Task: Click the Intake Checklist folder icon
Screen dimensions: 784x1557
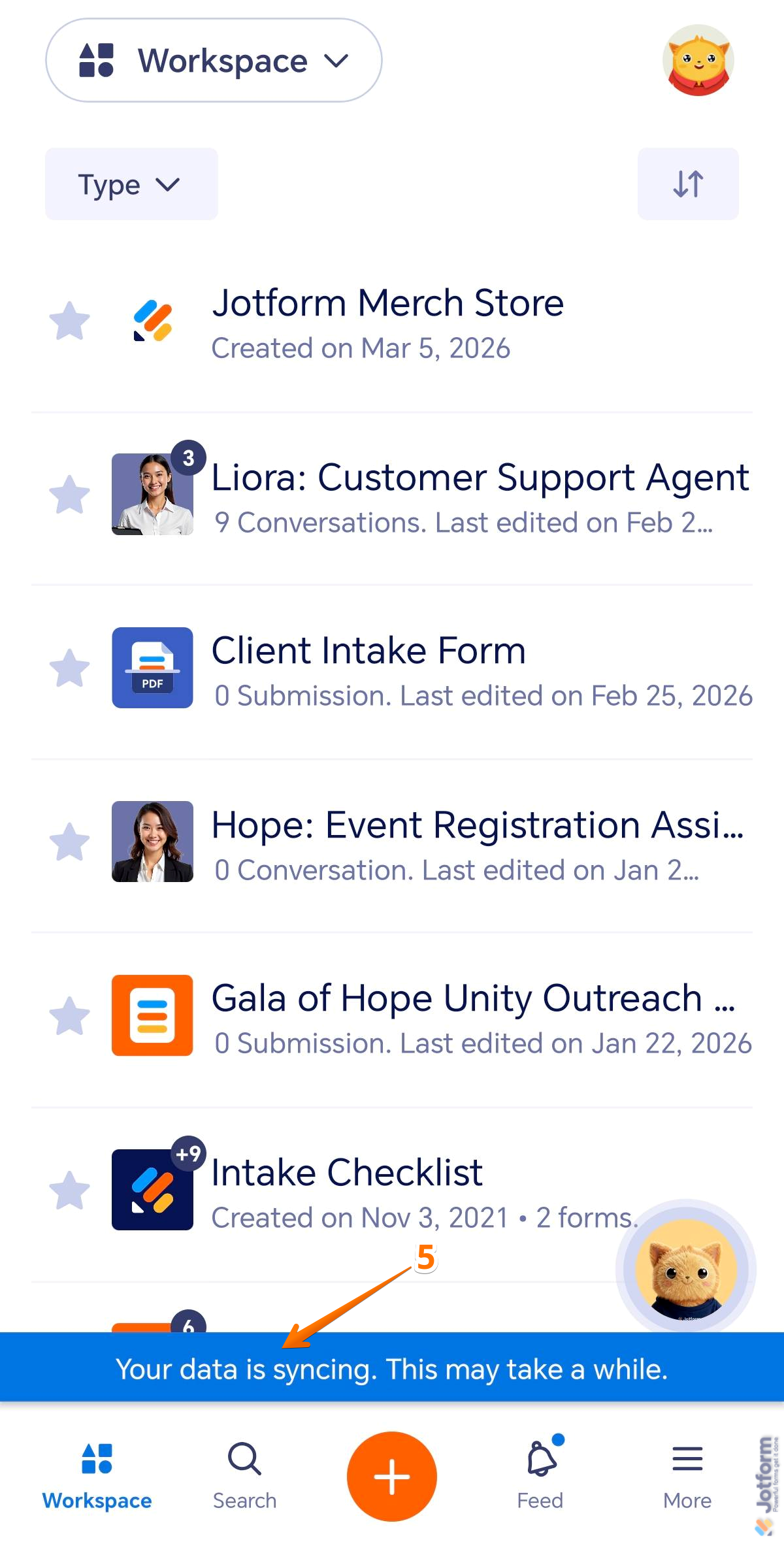Action: pos(152,1189)
